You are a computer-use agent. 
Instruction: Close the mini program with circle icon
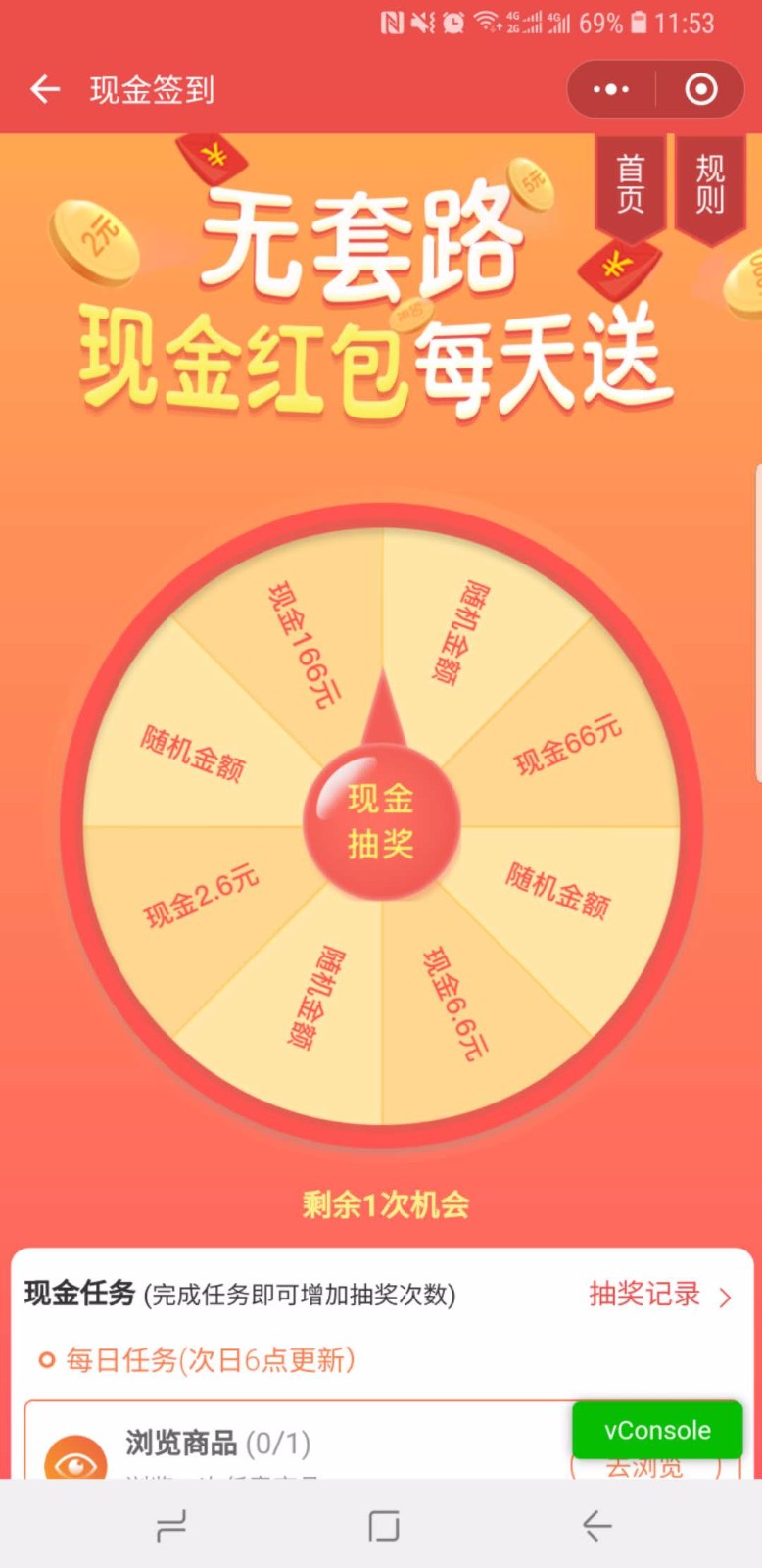700,90
